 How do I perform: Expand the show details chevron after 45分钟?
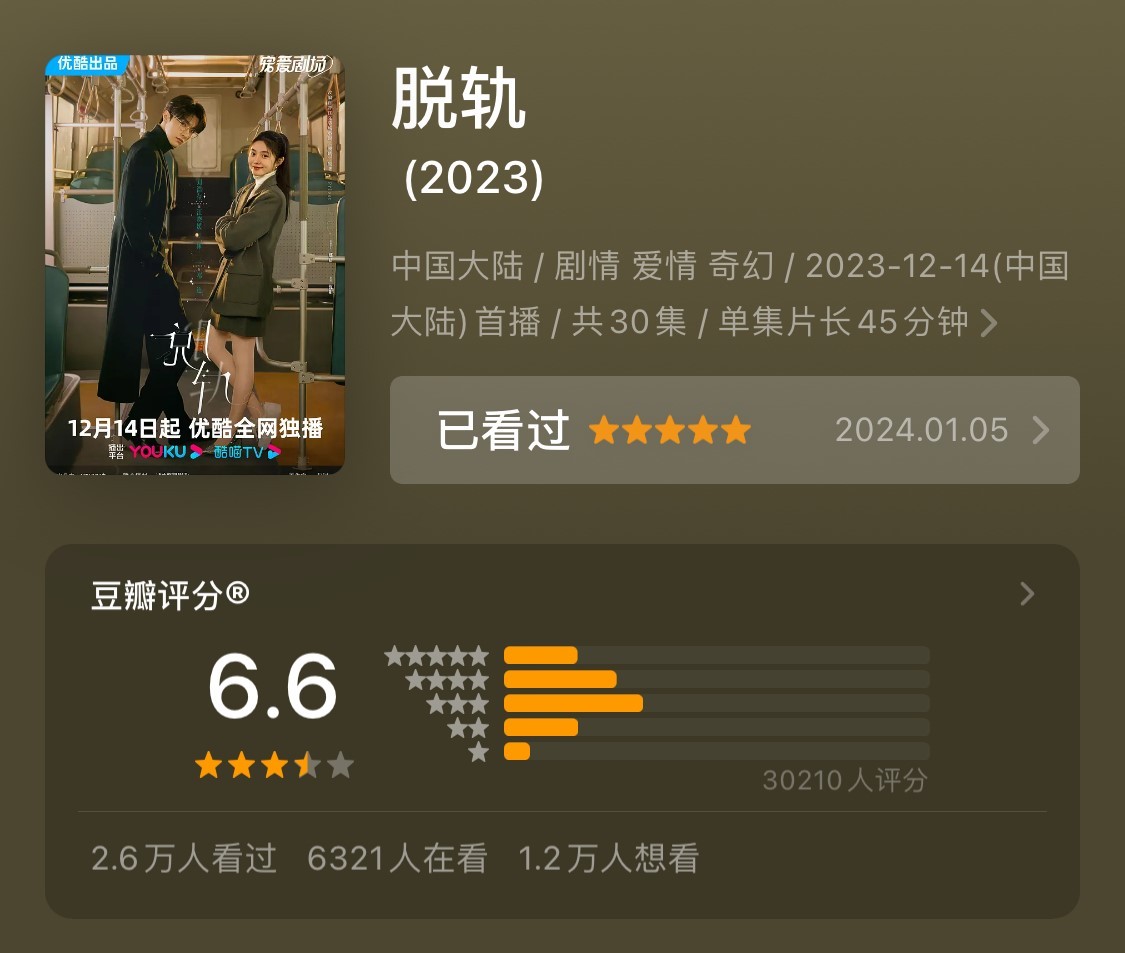tap(988, 323)
